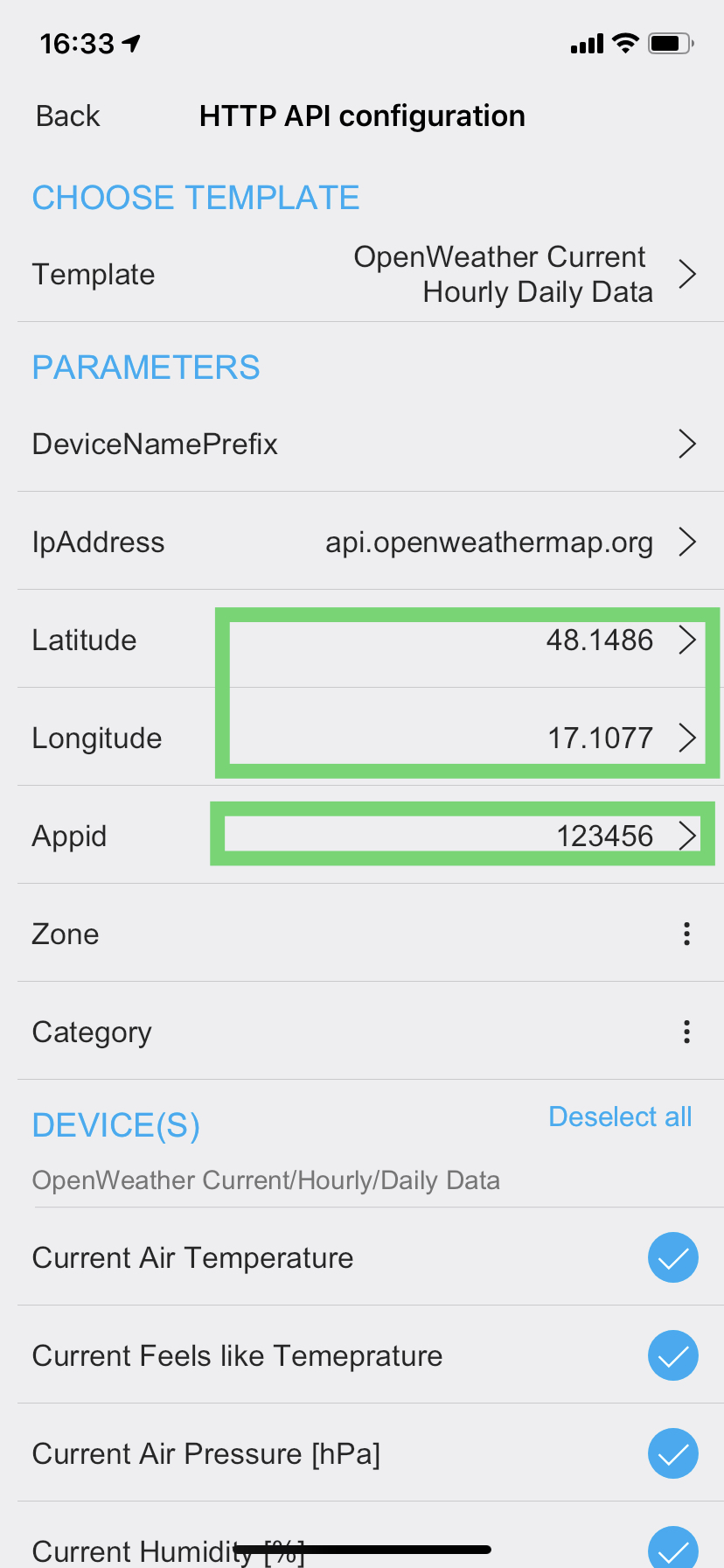
Task: Go back to the previous screen
Action: click(x=67, y=115)
